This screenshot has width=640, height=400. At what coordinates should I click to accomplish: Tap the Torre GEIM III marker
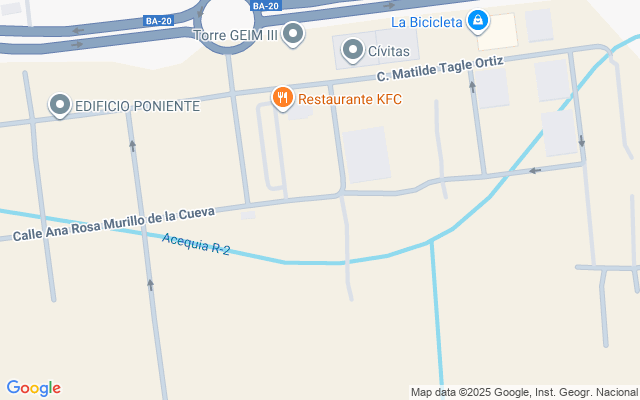tap(293, 36)
